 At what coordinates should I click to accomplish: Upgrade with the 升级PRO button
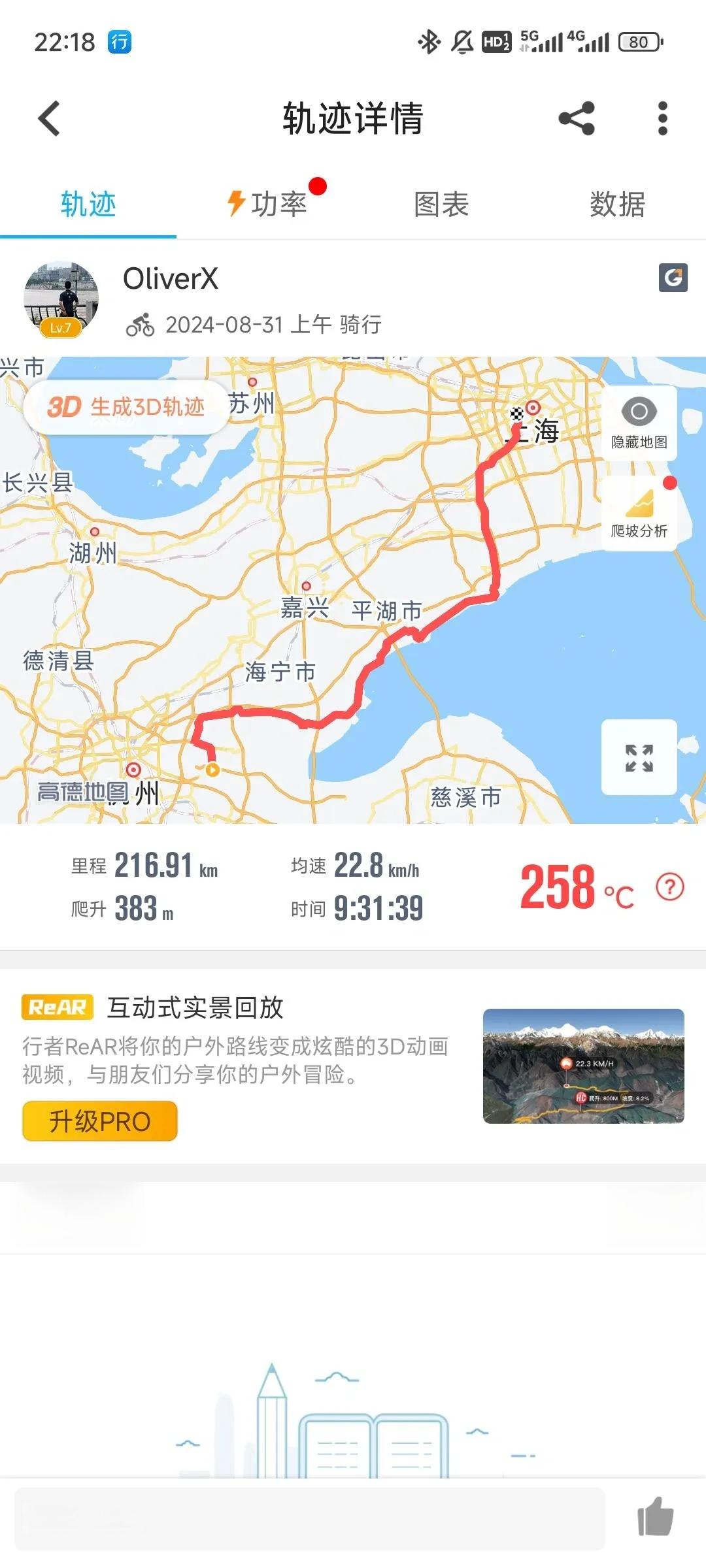(100, 1121)
